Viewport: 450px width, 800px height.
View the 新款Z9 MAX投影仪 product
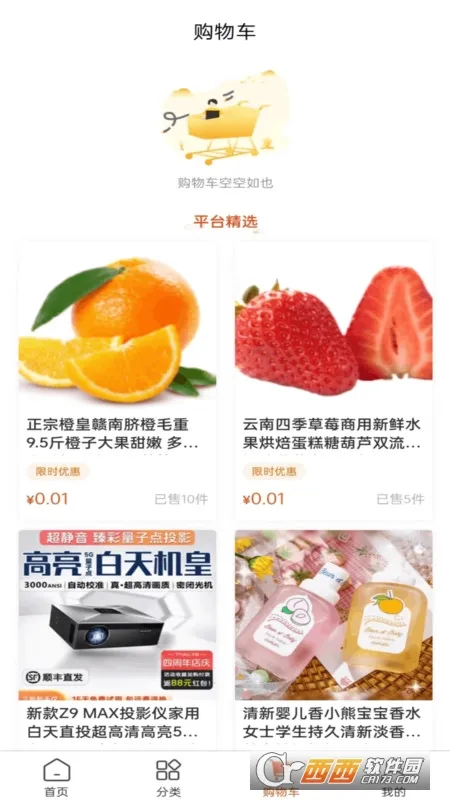pos(117,640)
